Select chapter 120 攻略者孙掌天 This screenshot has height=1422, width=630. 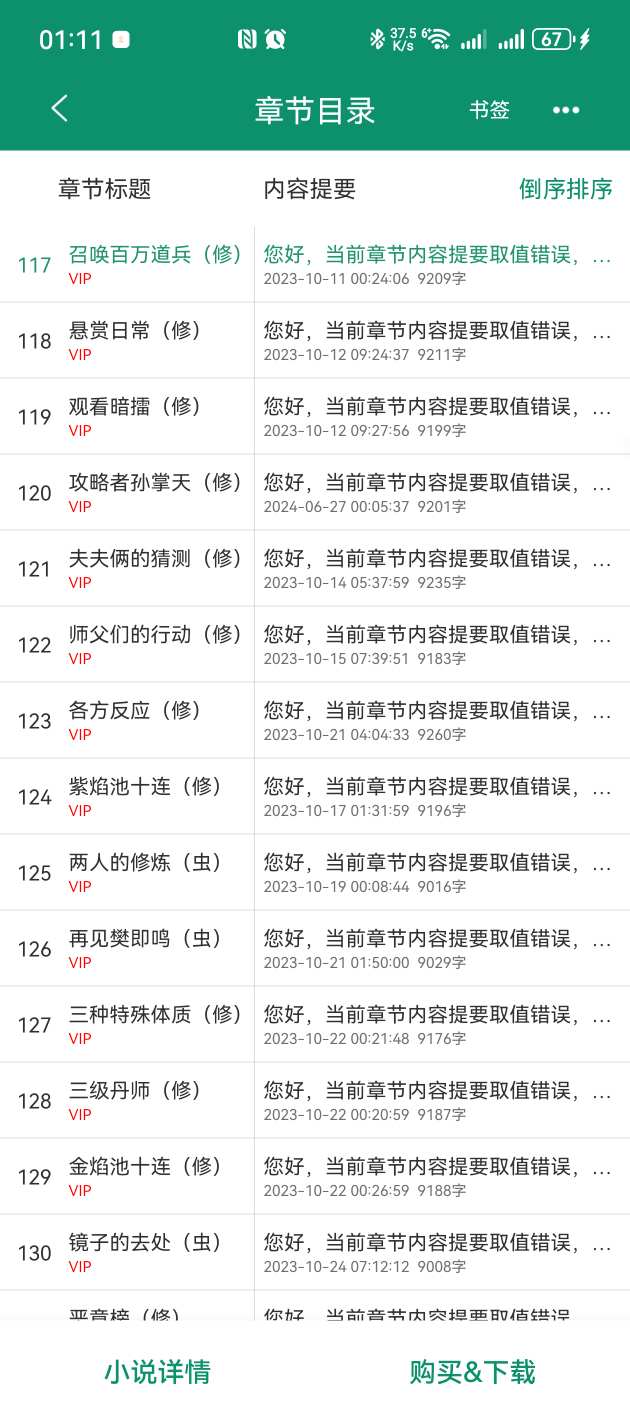[315, 493]
